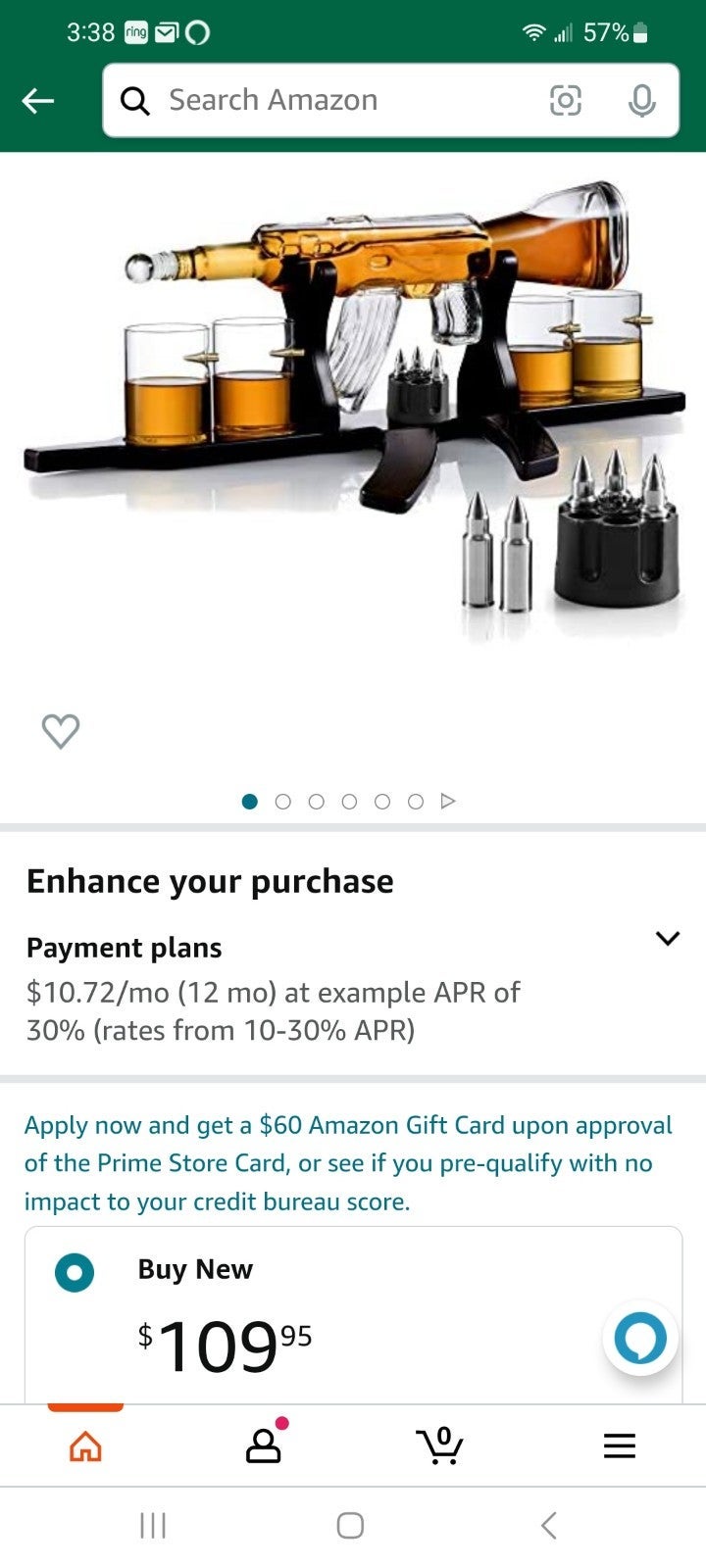Launch the Alexa assistant button
The height and width of the screenshot is (1568, 706).
pos(640,1338)
